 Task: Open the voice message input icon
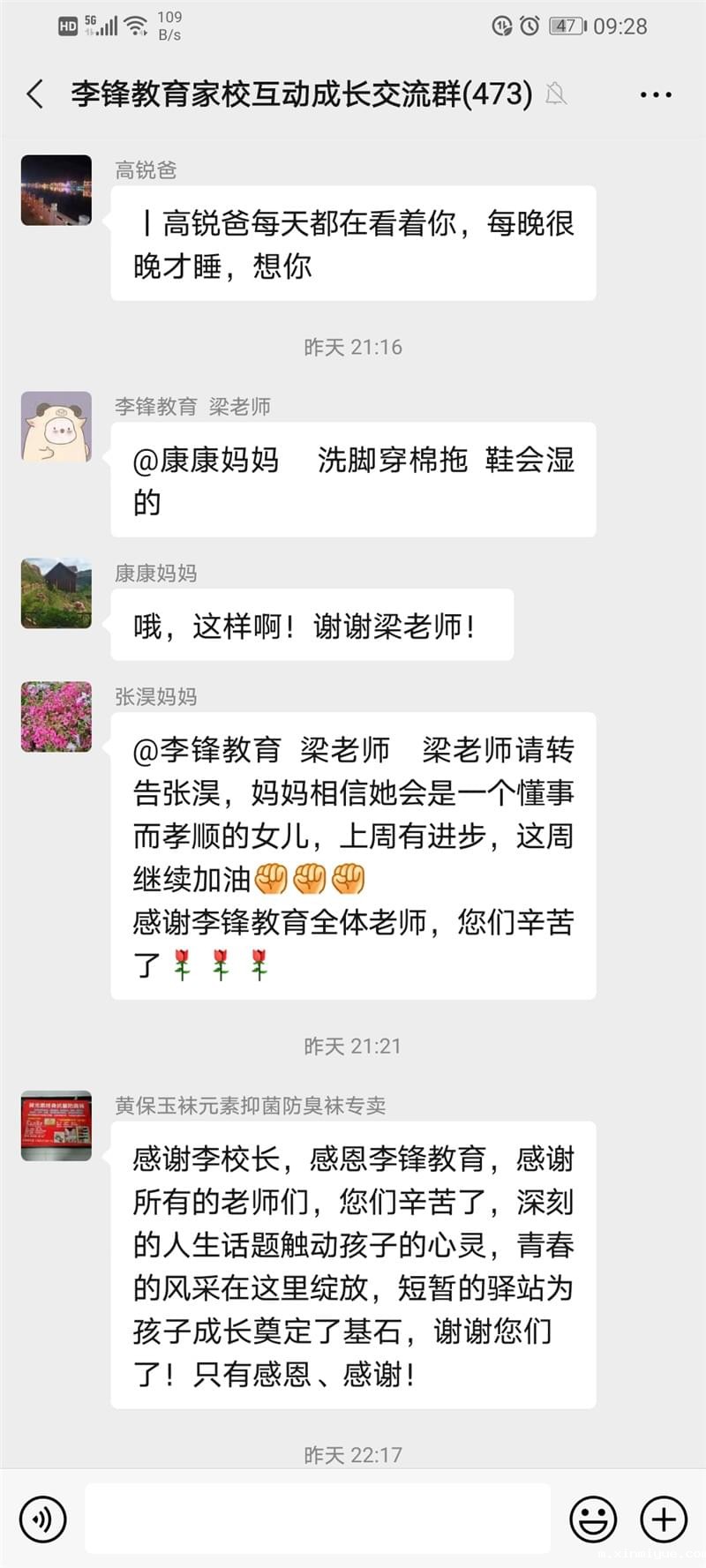[x=42, y=1519]
